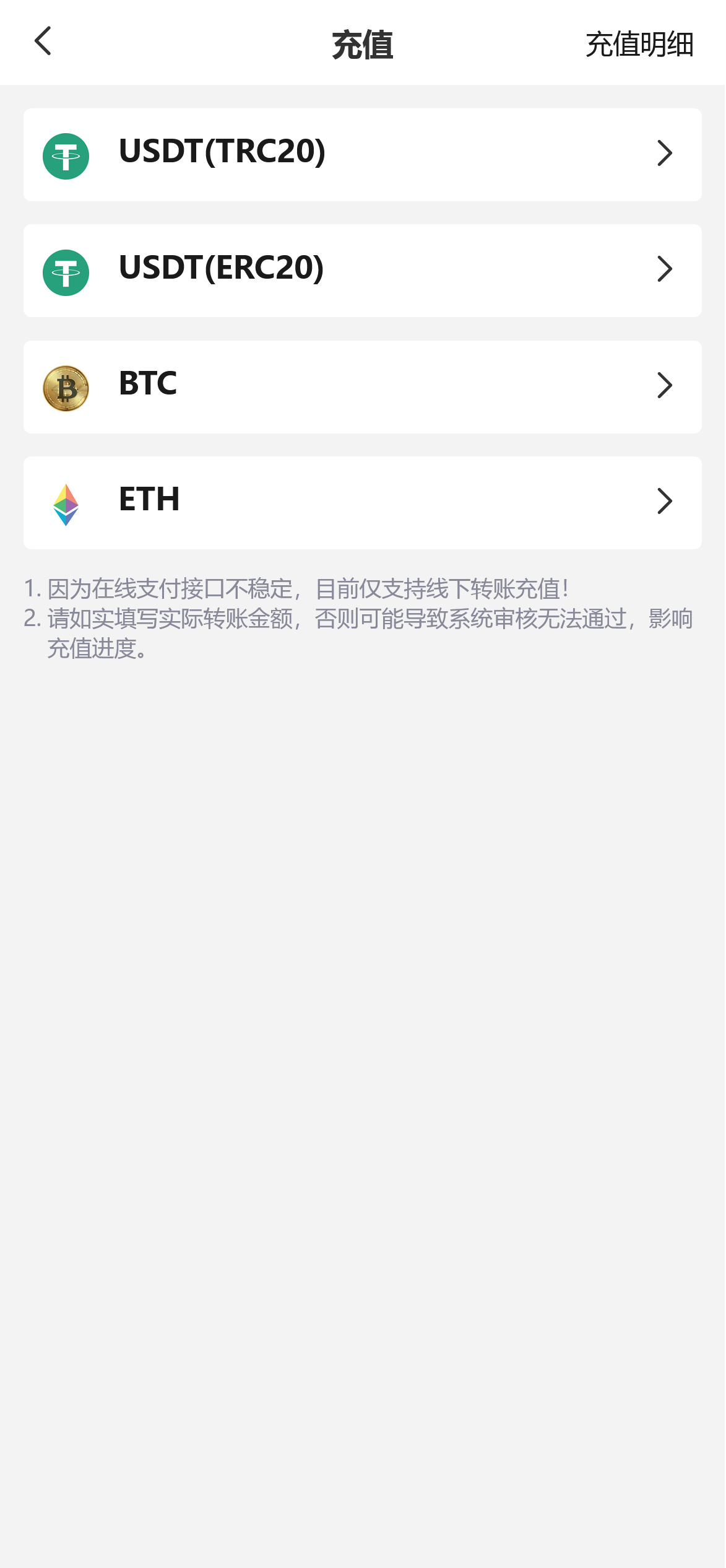Open the BTC deposit row

click(x=362, y=386)
